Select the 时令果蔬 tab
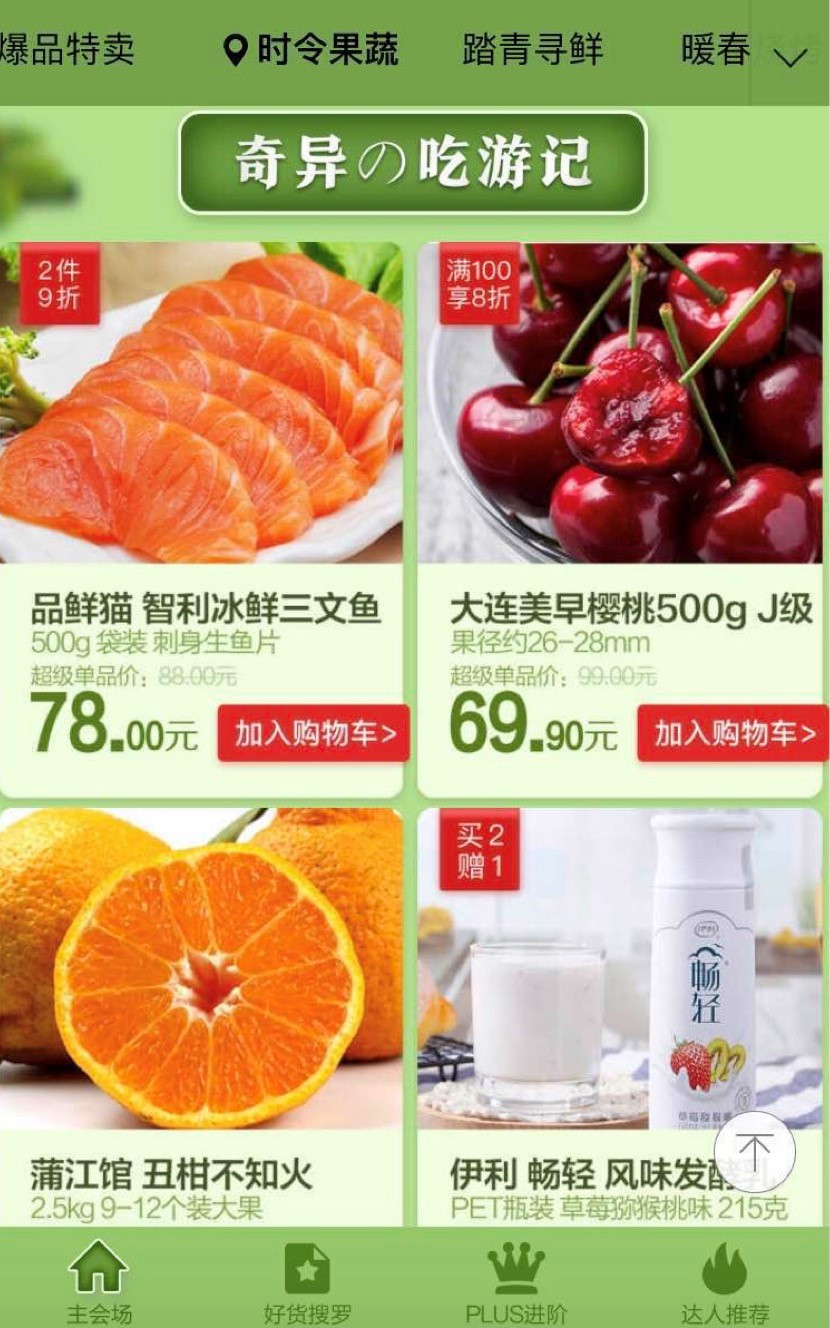The height and width of the screenshot is (1328, 830). (x=311, y=49)
